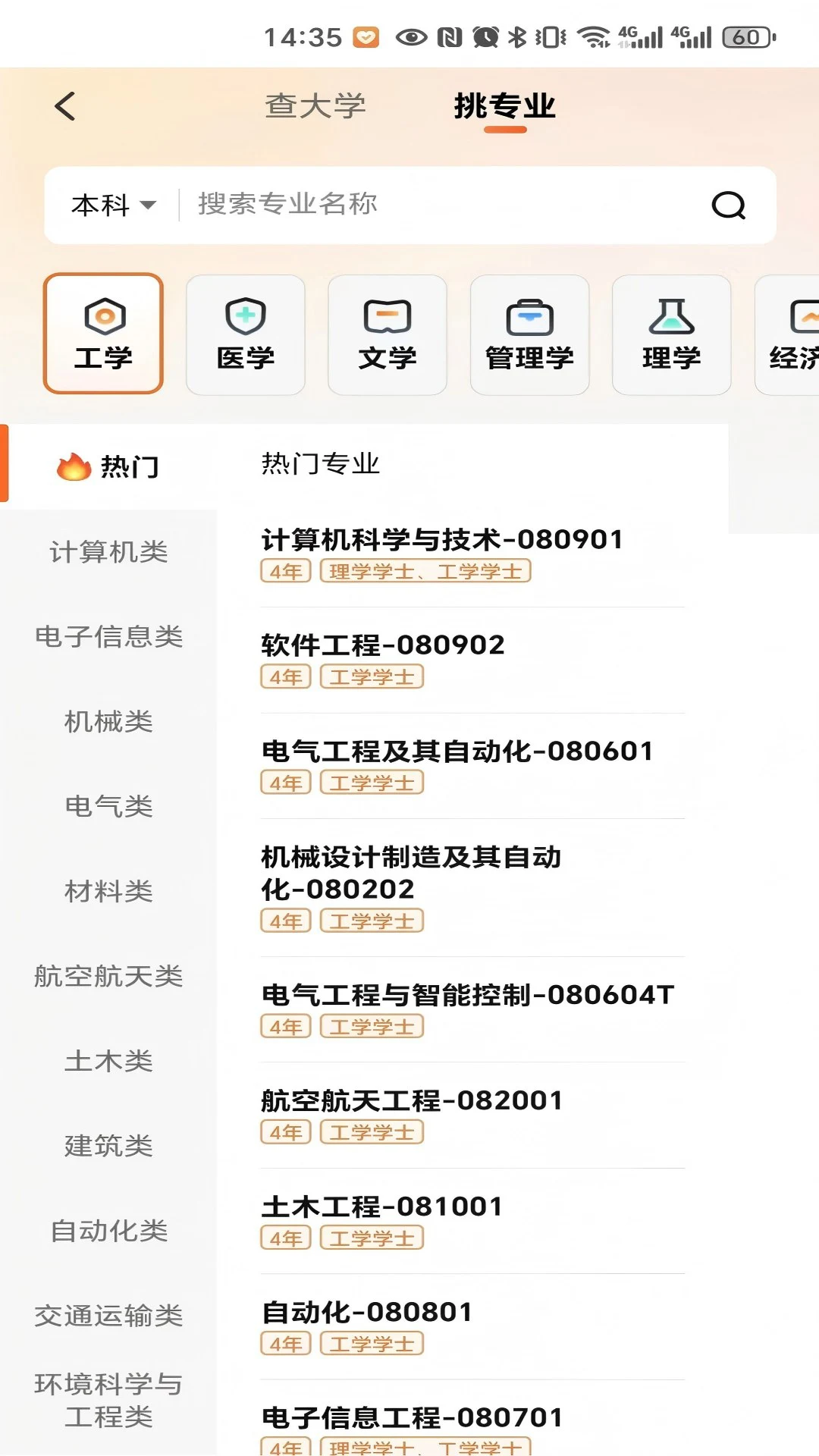
Task: Tap the 4年 tag under 土木工程
Action: [284, 1238]
